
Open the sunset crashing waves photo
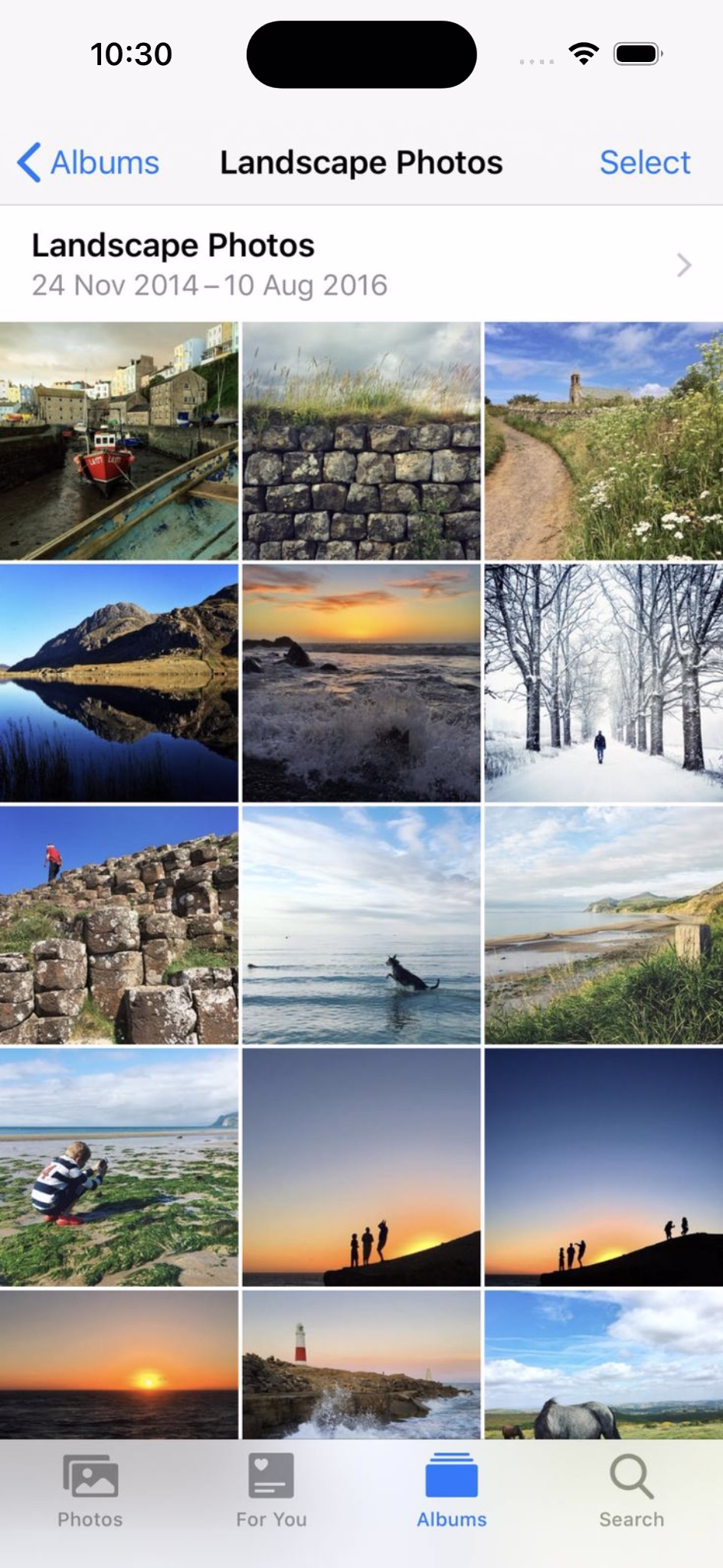[x=361, y=683]
